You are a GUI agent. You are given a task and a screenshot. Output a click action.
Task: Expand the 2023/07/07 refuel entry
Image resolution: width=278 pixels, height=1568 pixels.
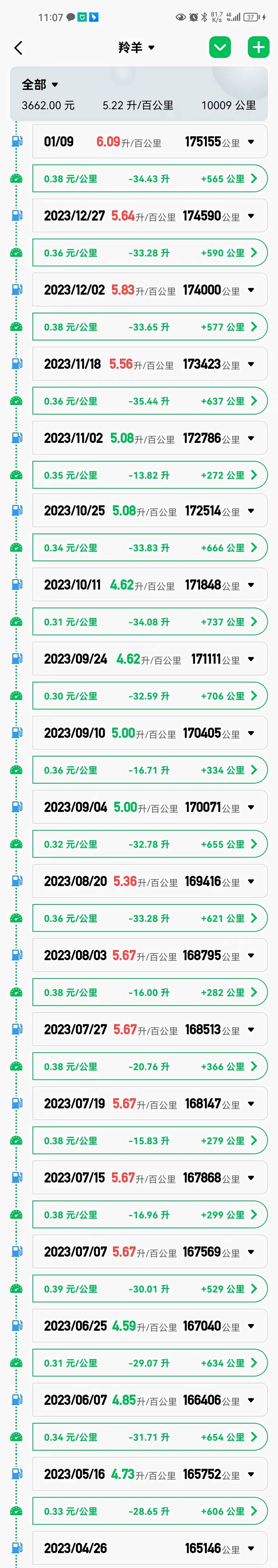tap(251, 1252)
